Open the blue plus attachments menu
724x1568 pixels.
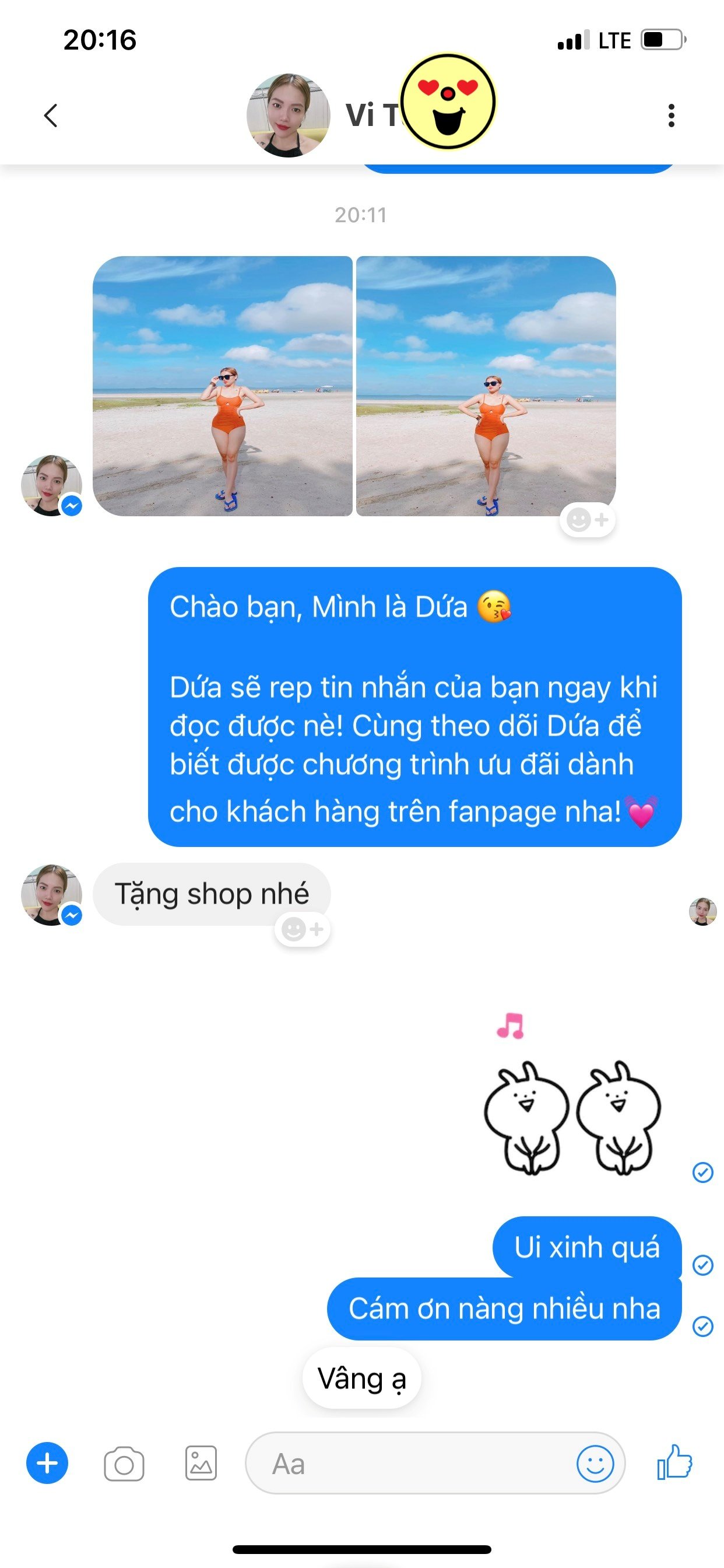[47, 1464]
